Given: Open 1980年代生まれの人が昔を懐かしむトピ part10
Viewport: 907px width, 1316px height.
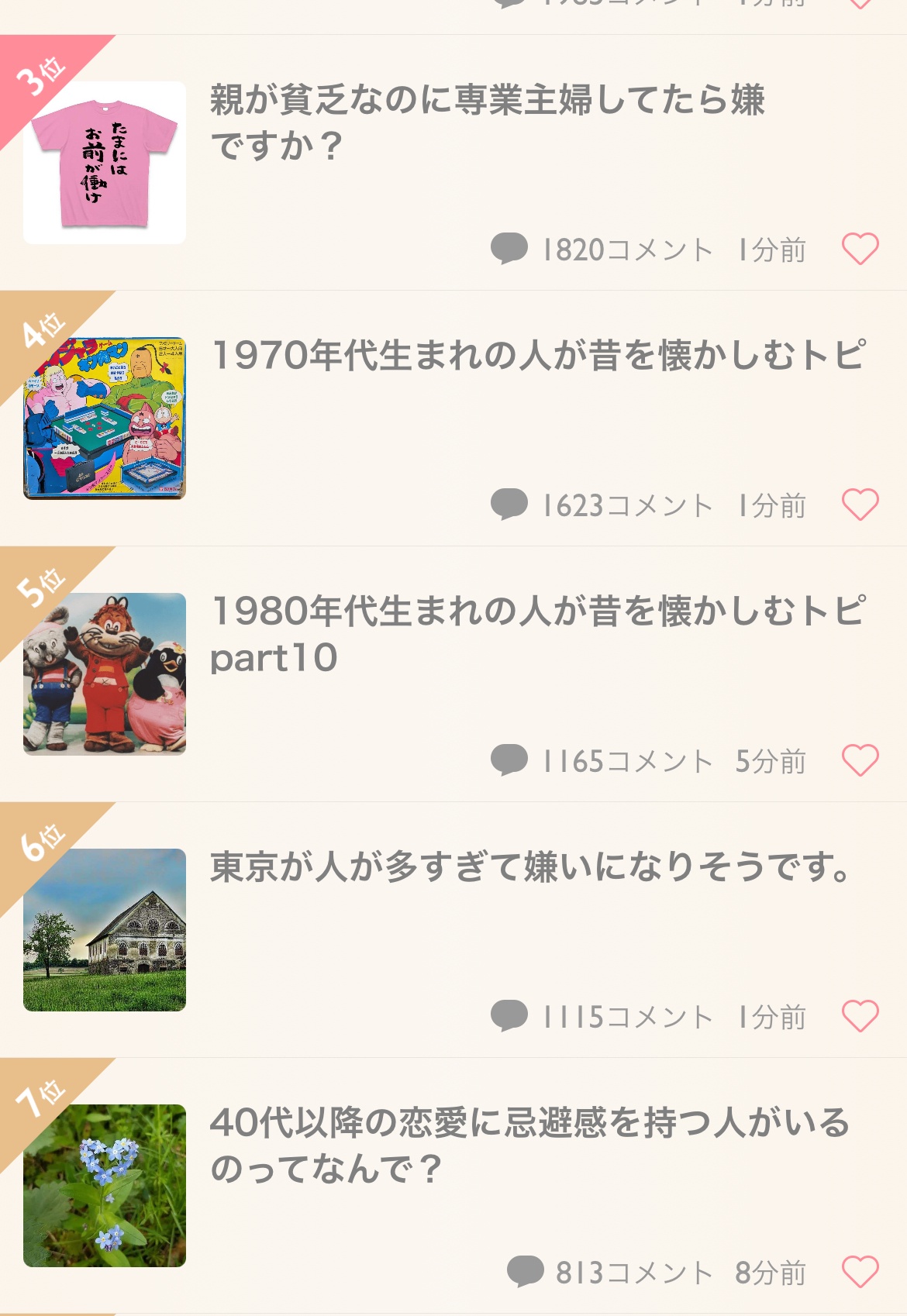Looking at the screenshot, I should [x=538, y=634].
